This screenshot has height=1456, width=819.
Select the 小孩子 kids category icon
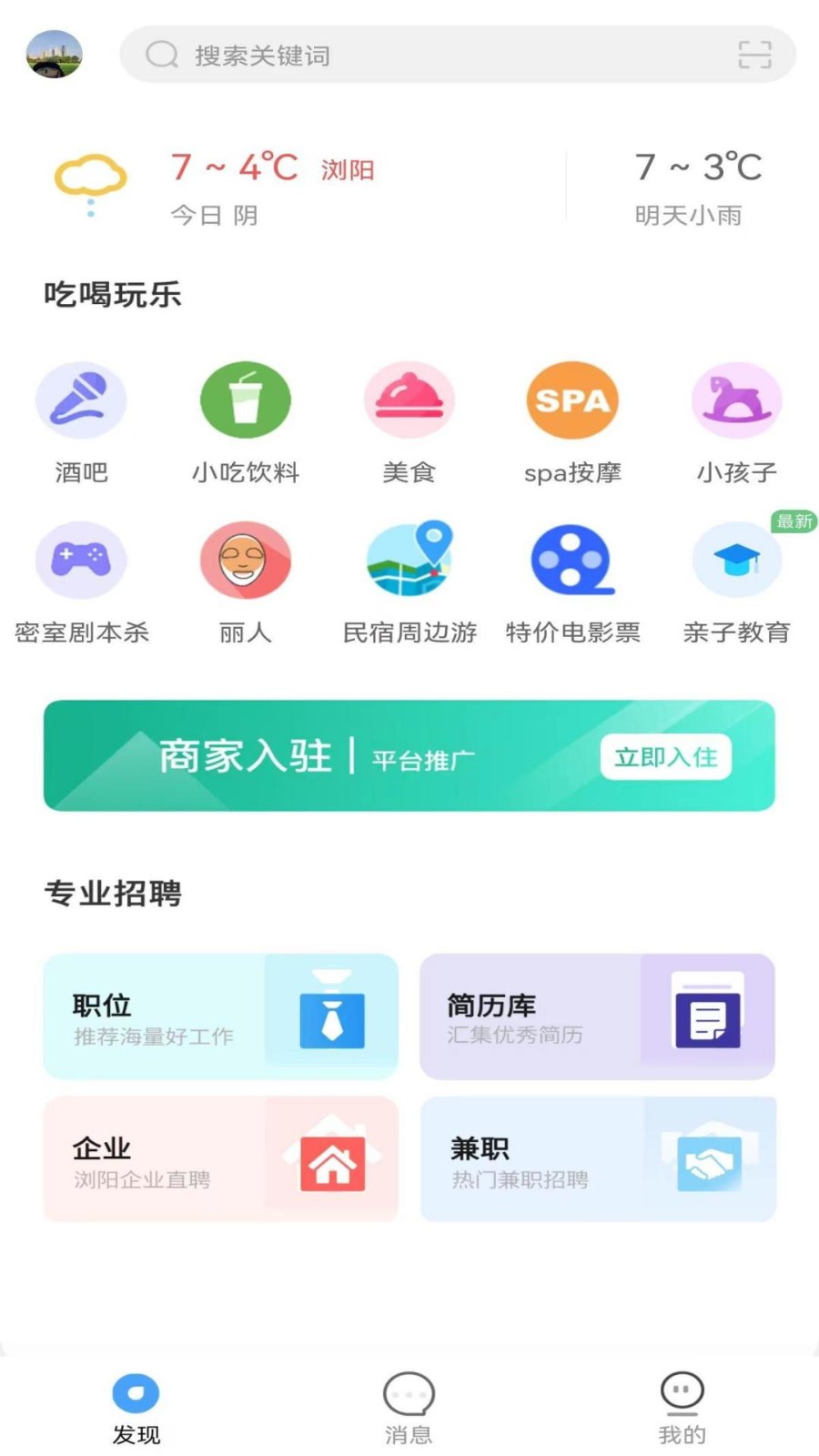pos(736,399)
